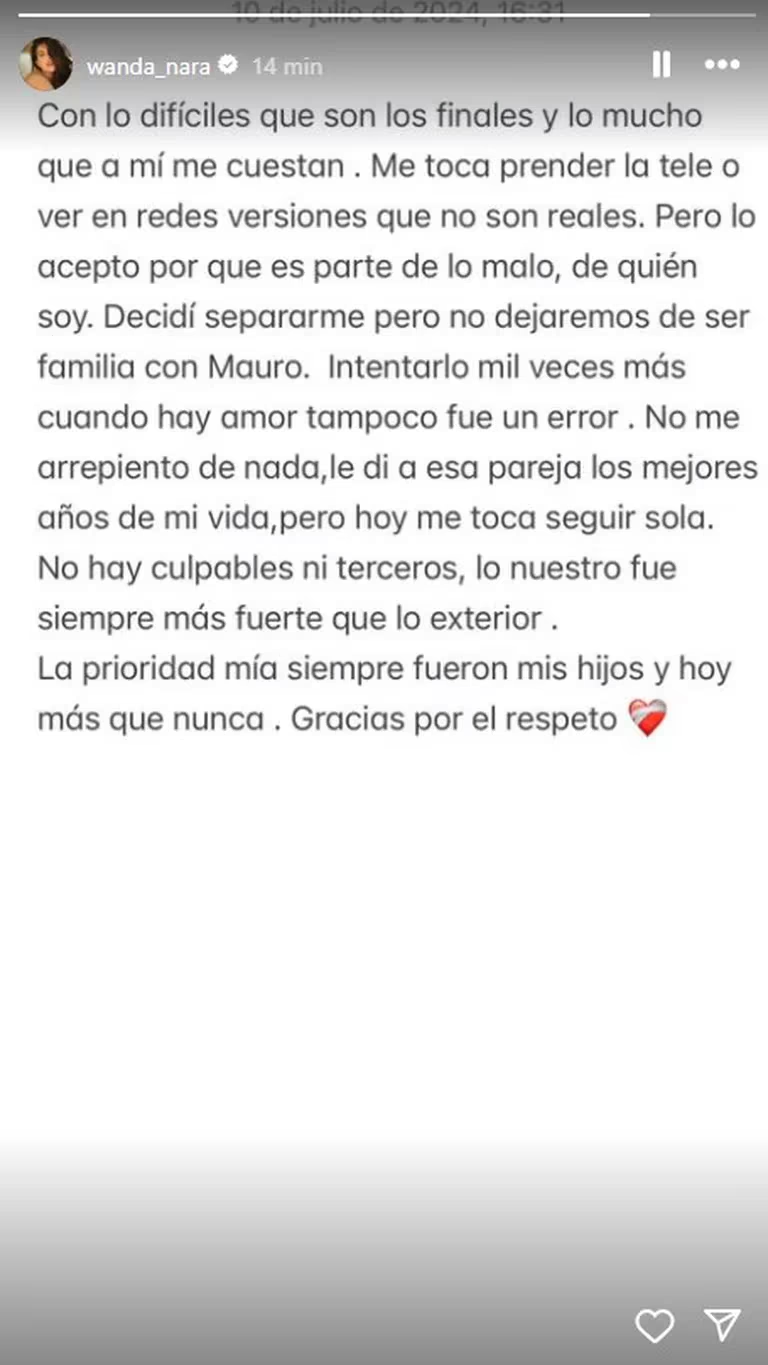This screenshot has width=768, height=1365.
Task: Pause the story playback
Action: tap(661, 65)
